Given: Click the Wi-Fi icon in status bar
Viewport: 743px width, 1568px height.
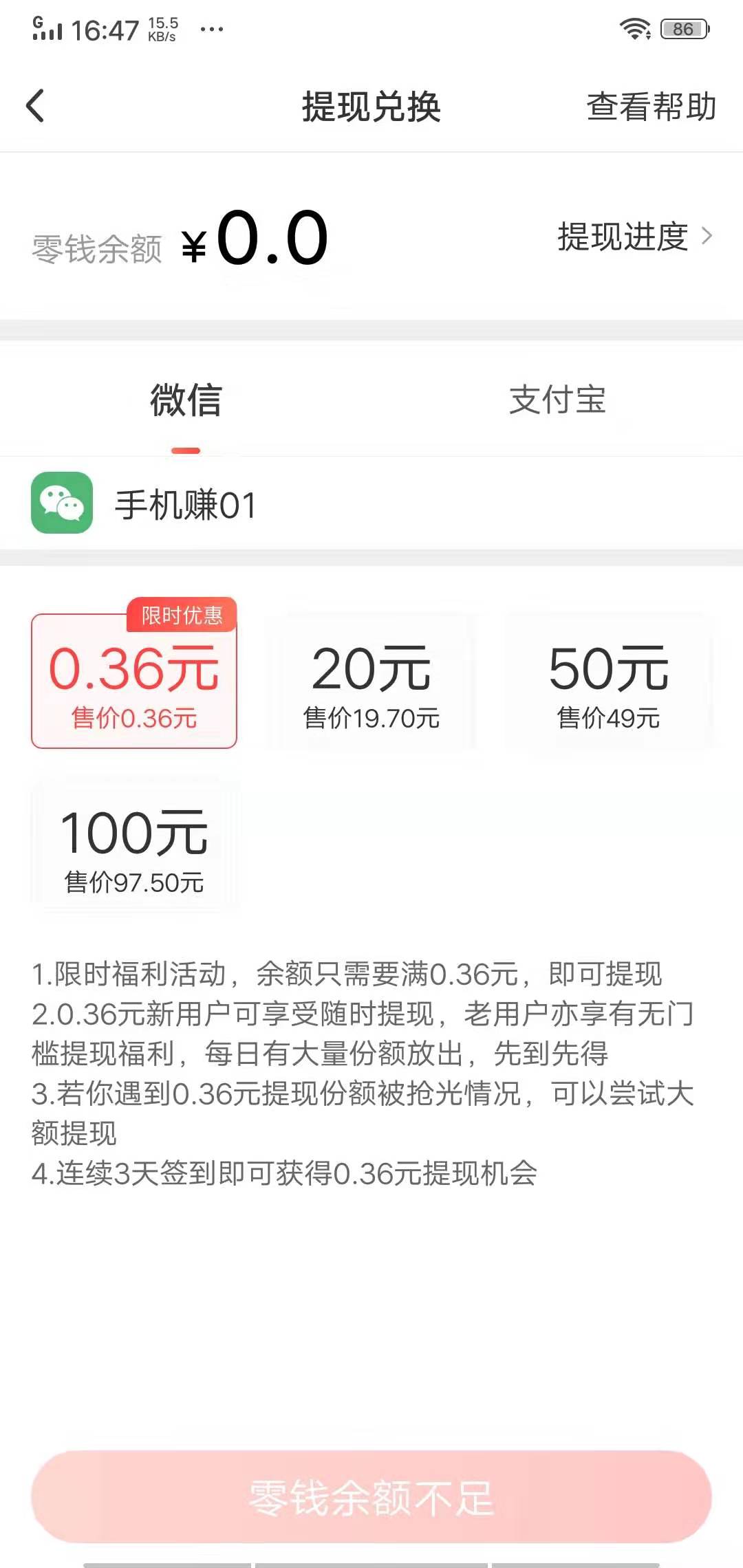Looking at the screenshot, I should click(x=636, y=28).
